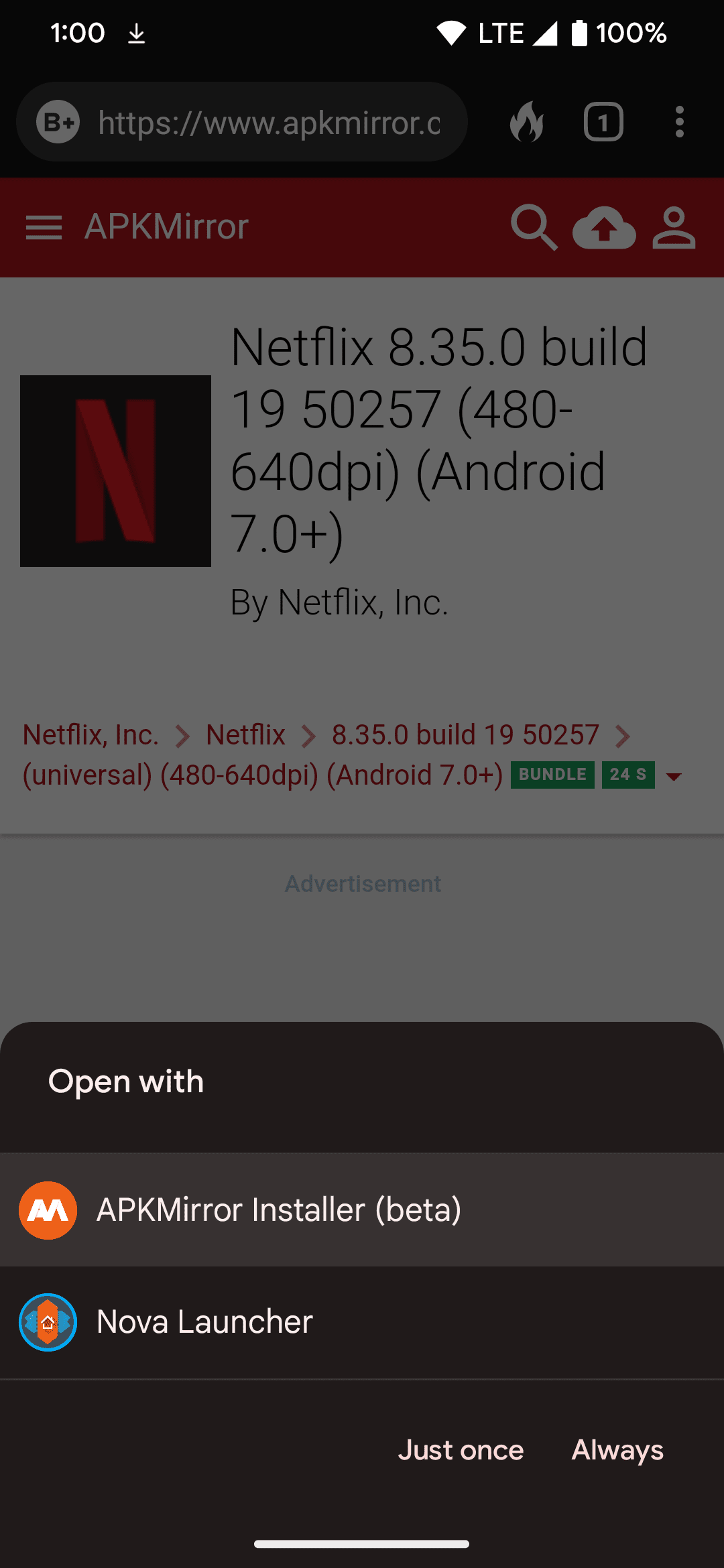Select the APKMirror Installer (beta) app icon

tap(48, 1210)
